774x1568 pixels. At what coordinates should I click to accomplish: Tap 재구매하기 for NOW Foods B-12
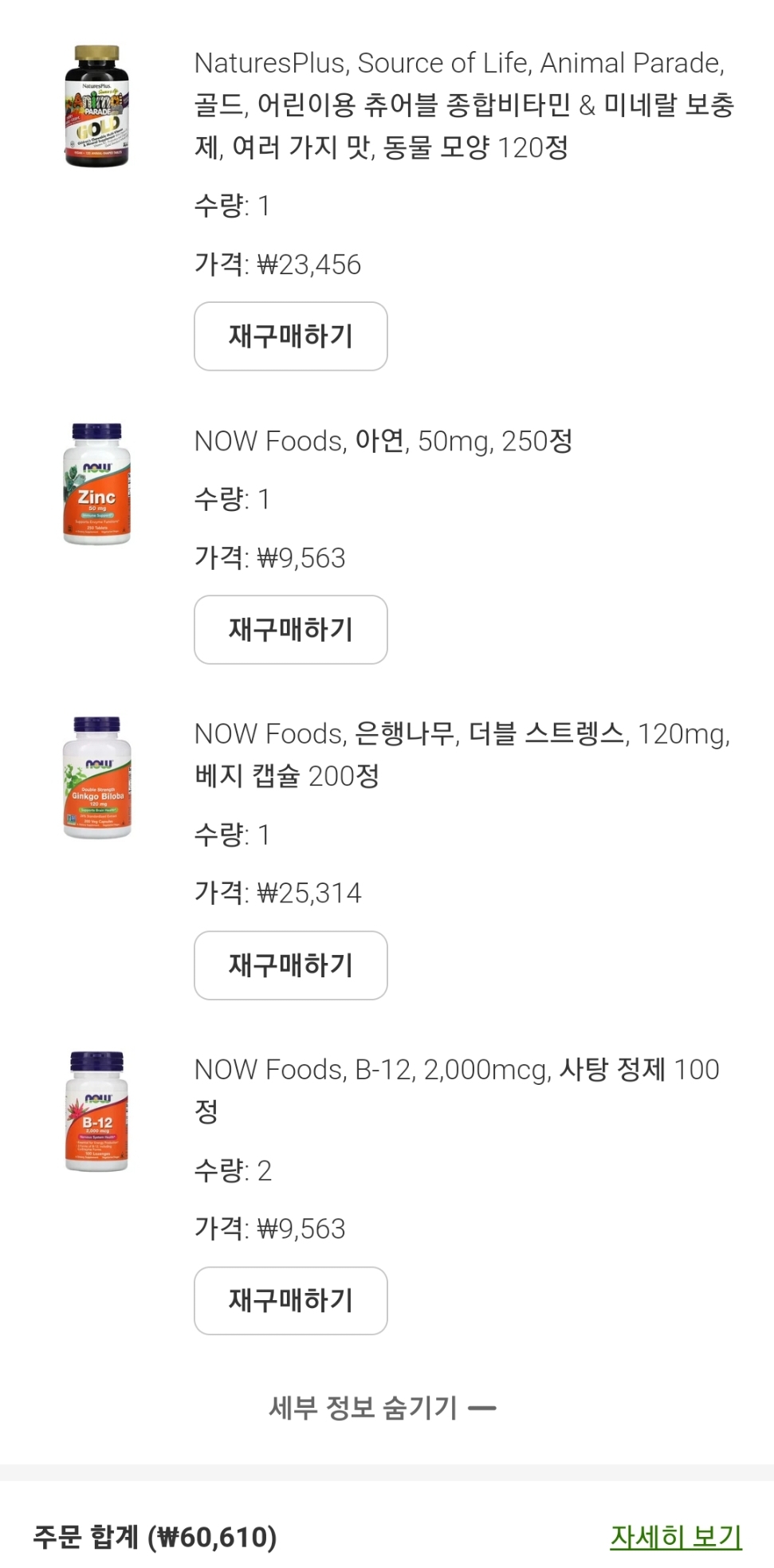[x=290, y=1300]
